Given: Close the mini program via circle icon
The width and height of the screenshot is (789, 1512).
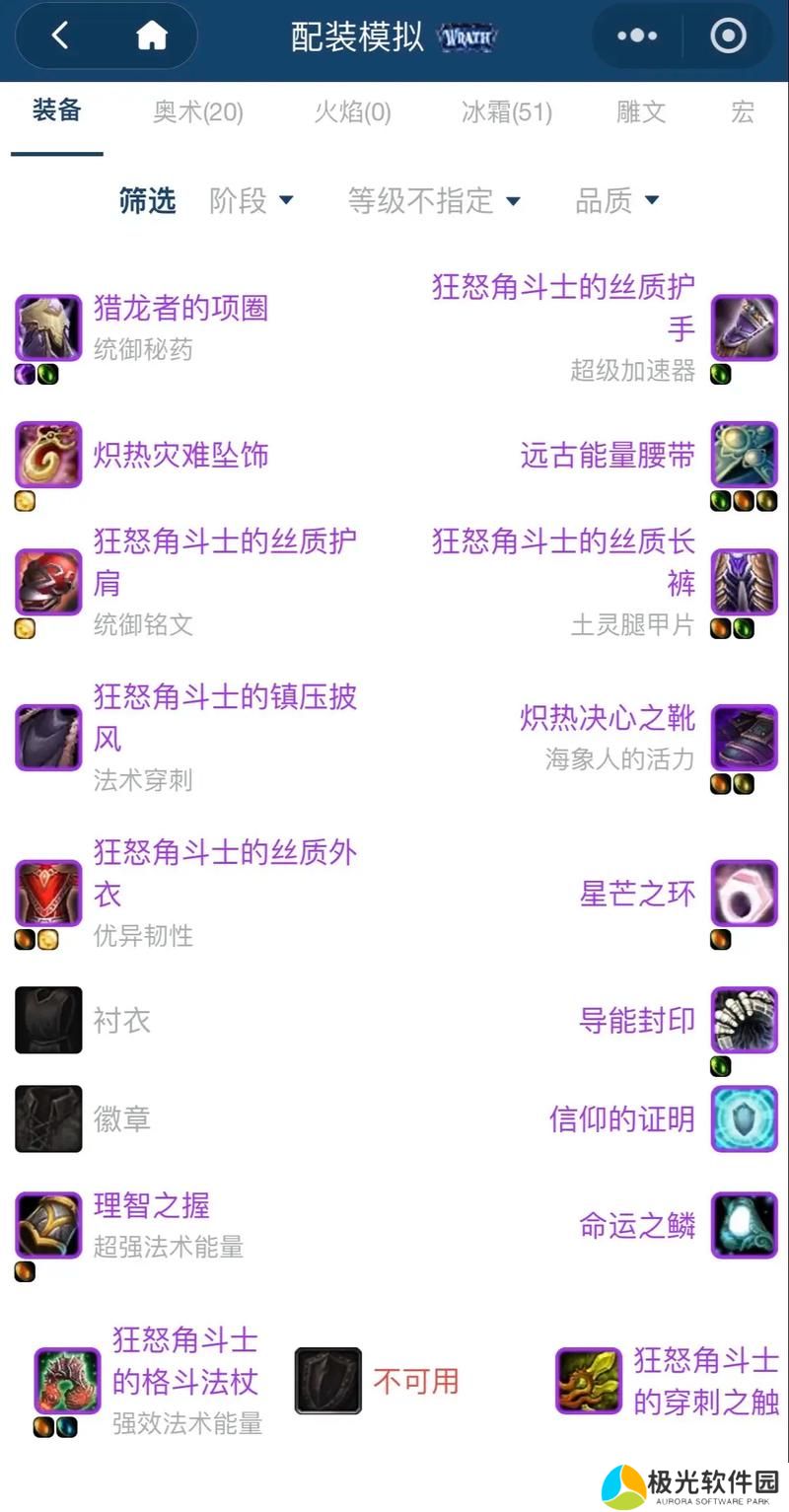Looking at the screenshot, I should (x=728, y=36).
